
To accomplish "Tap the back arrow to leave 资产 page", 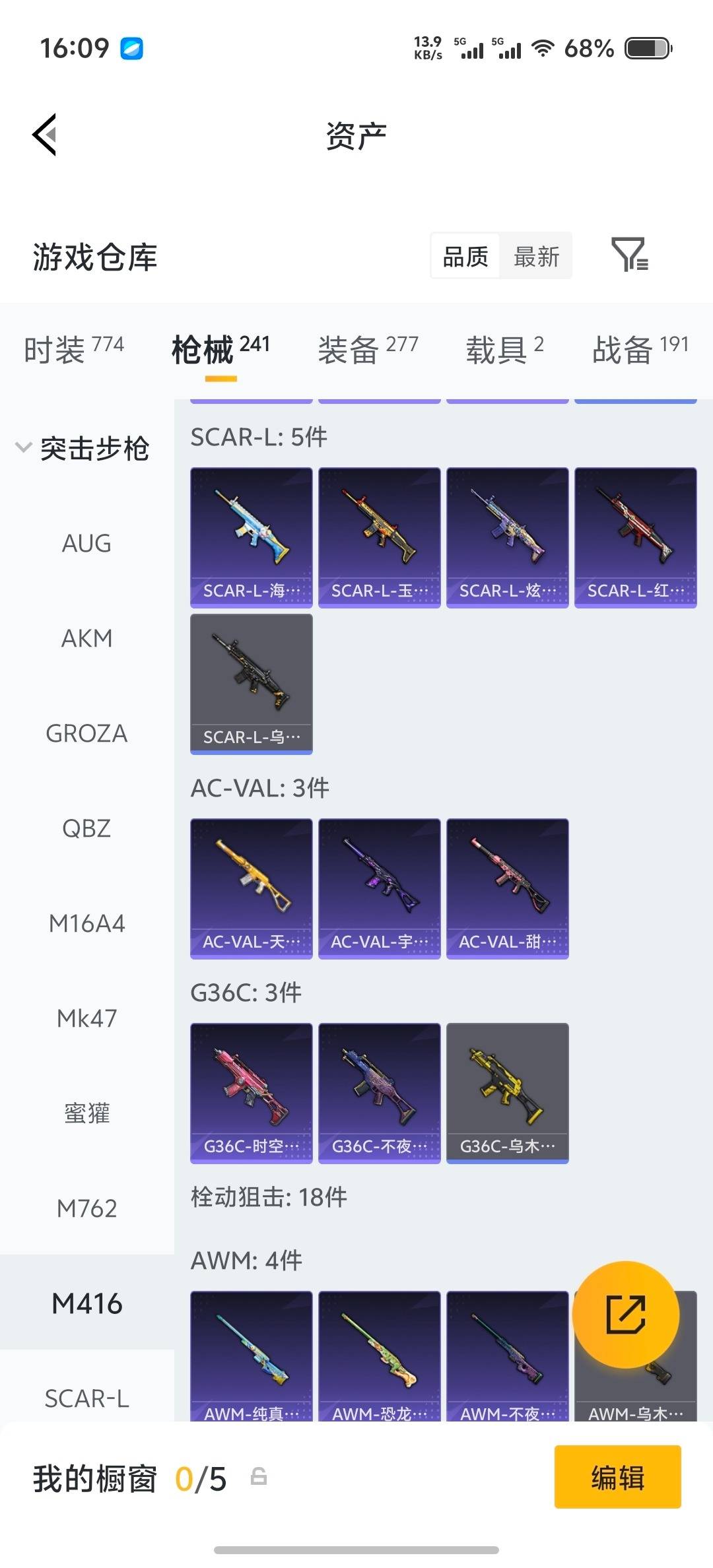I will click(x=44, y=134).
